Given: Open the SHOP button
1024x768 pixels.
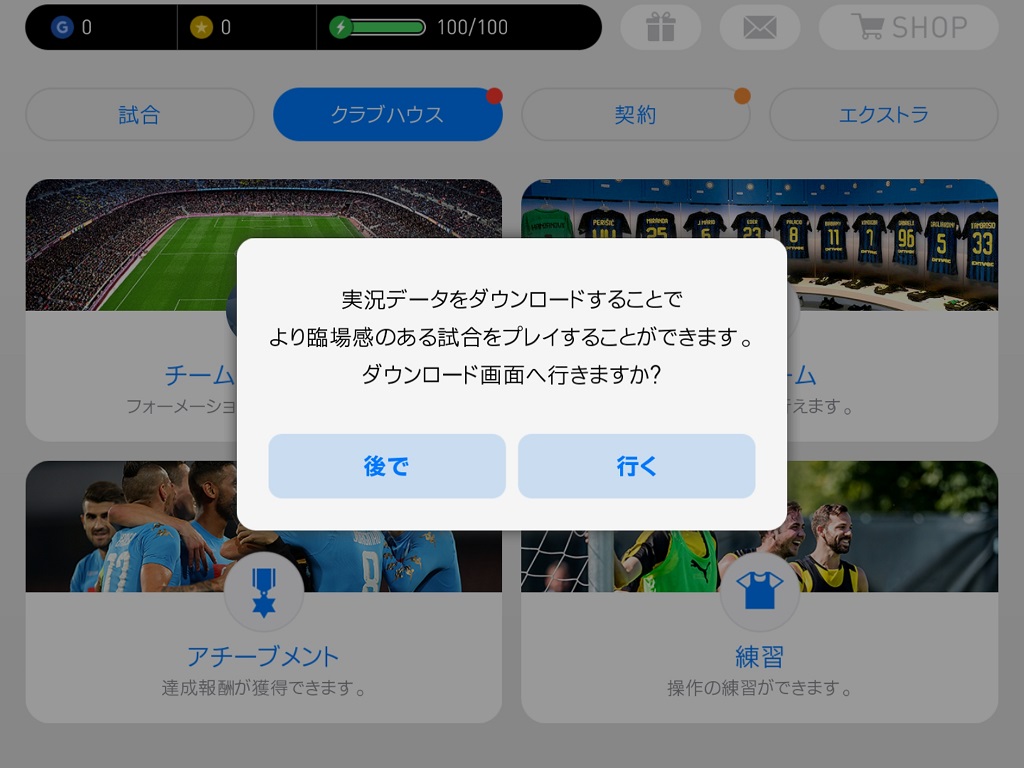Looking at the screenshot, I should tap(908, 28).
